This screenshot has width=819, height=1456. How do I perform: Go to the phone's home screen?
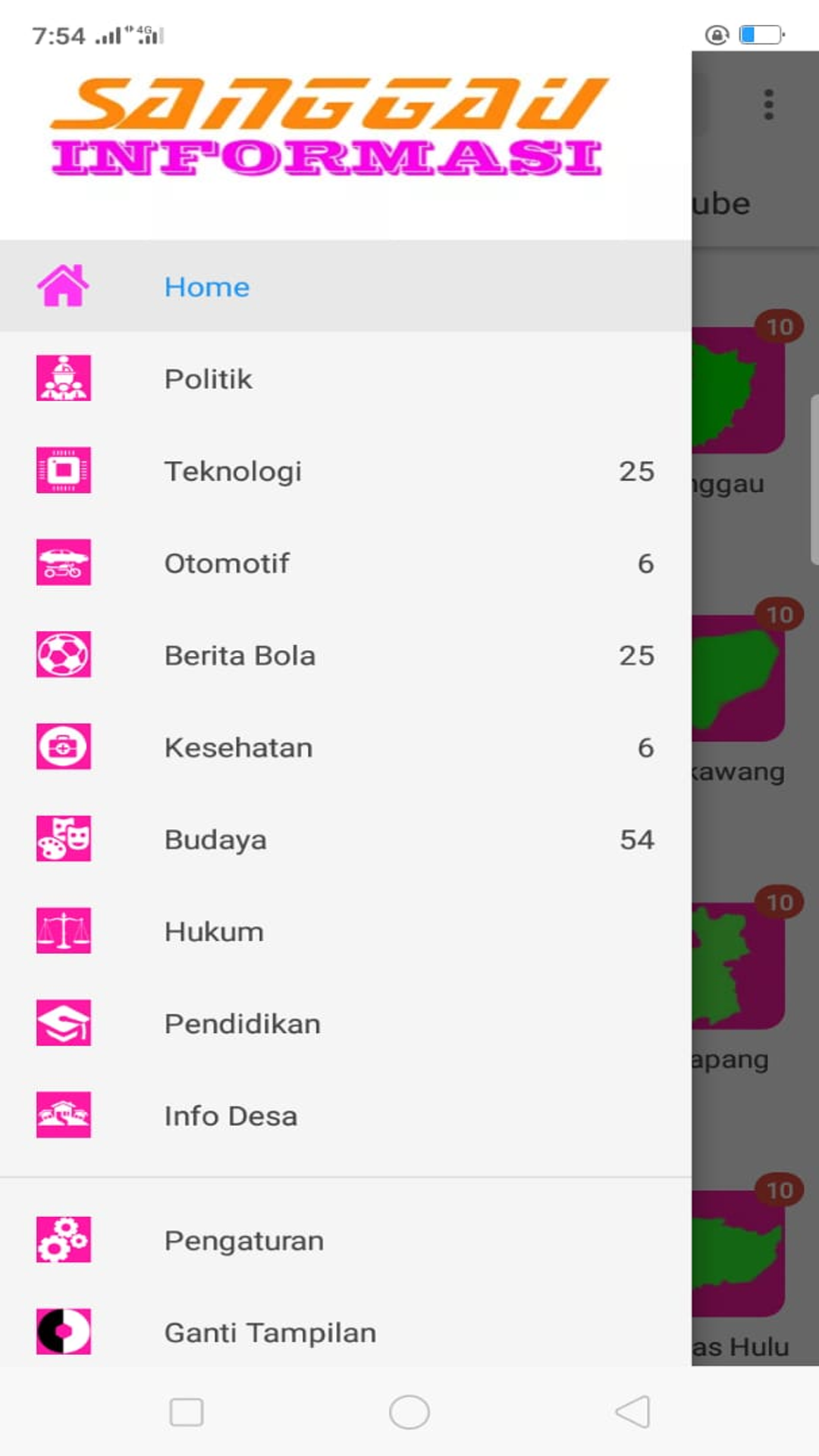pos(409,1412)
